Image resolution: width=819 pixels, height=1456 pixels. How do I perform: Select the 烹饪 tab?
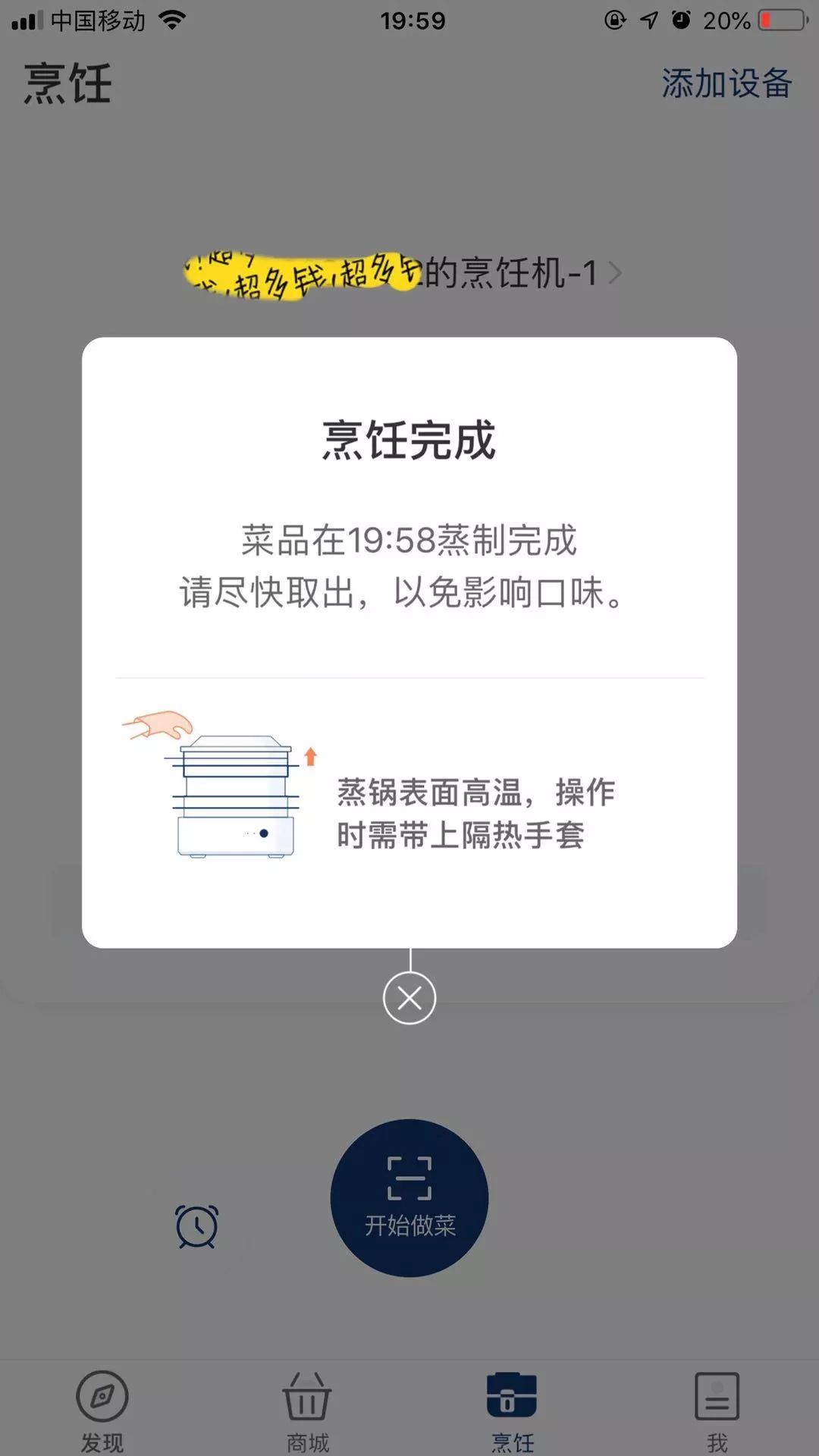click(x=512, y=1409)
